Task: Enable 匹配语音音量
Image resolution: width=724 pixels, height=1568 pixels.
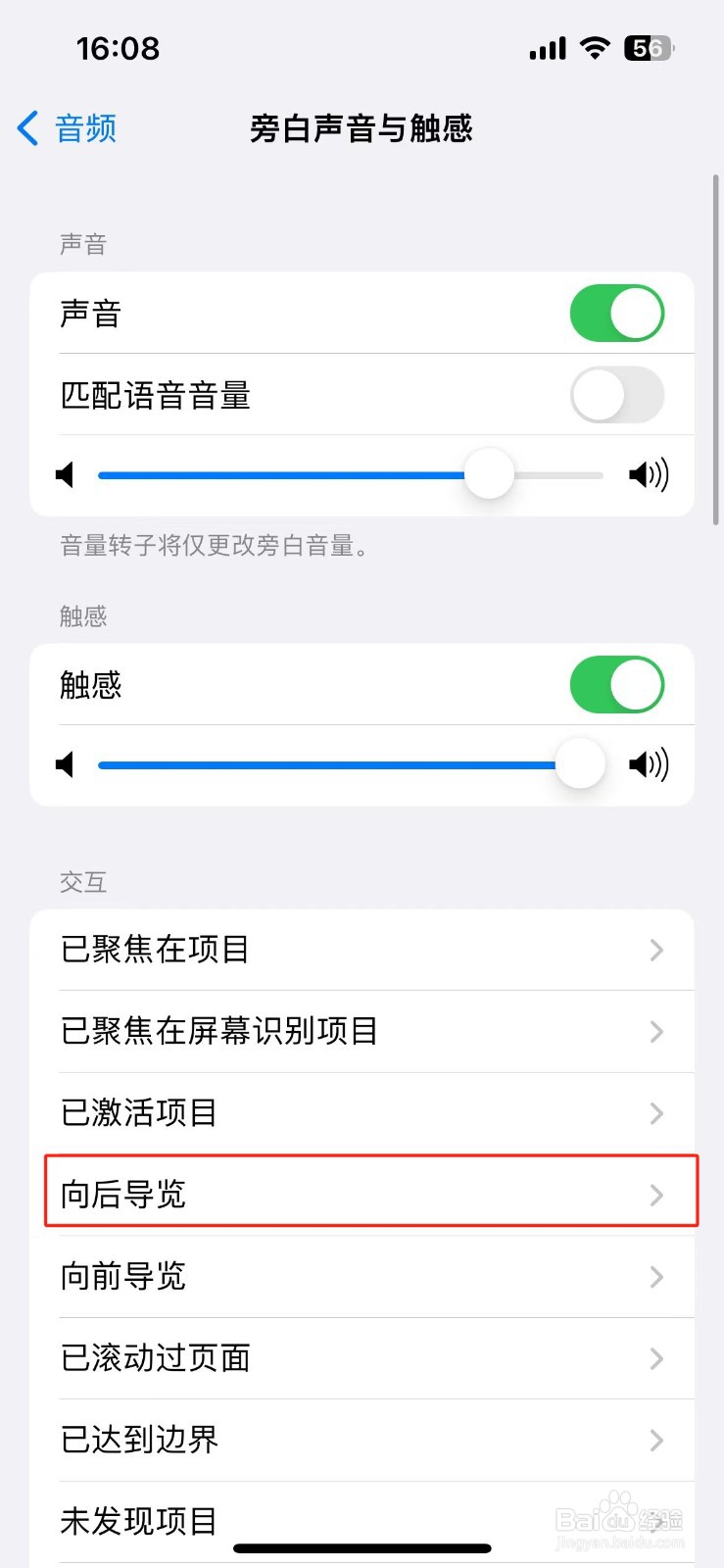Action: pos(616,395)
